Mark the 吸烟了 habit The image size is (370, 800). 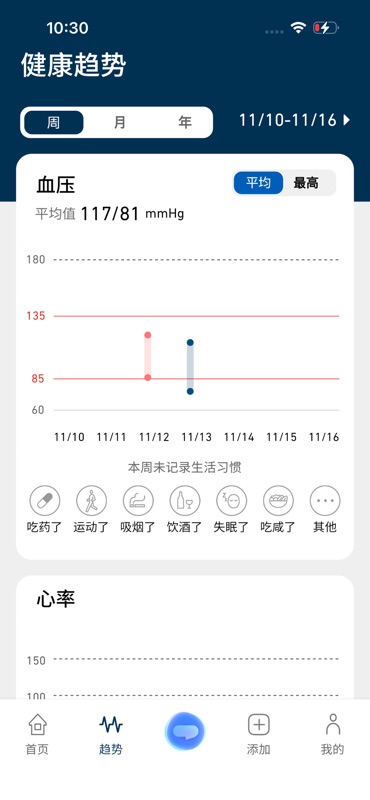[x=138, y=509]
